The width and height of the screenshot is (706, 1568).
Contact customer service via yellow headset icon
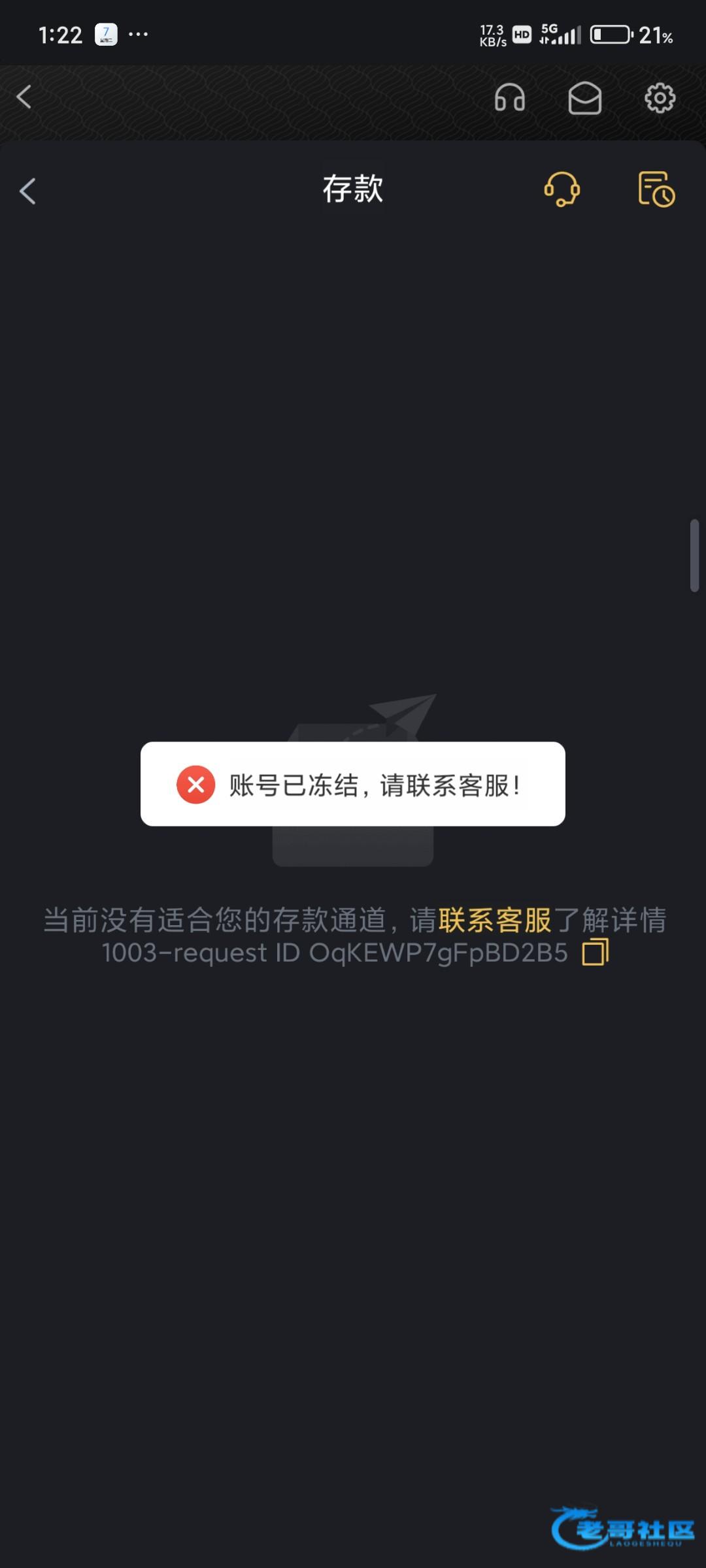pos(562,189)
